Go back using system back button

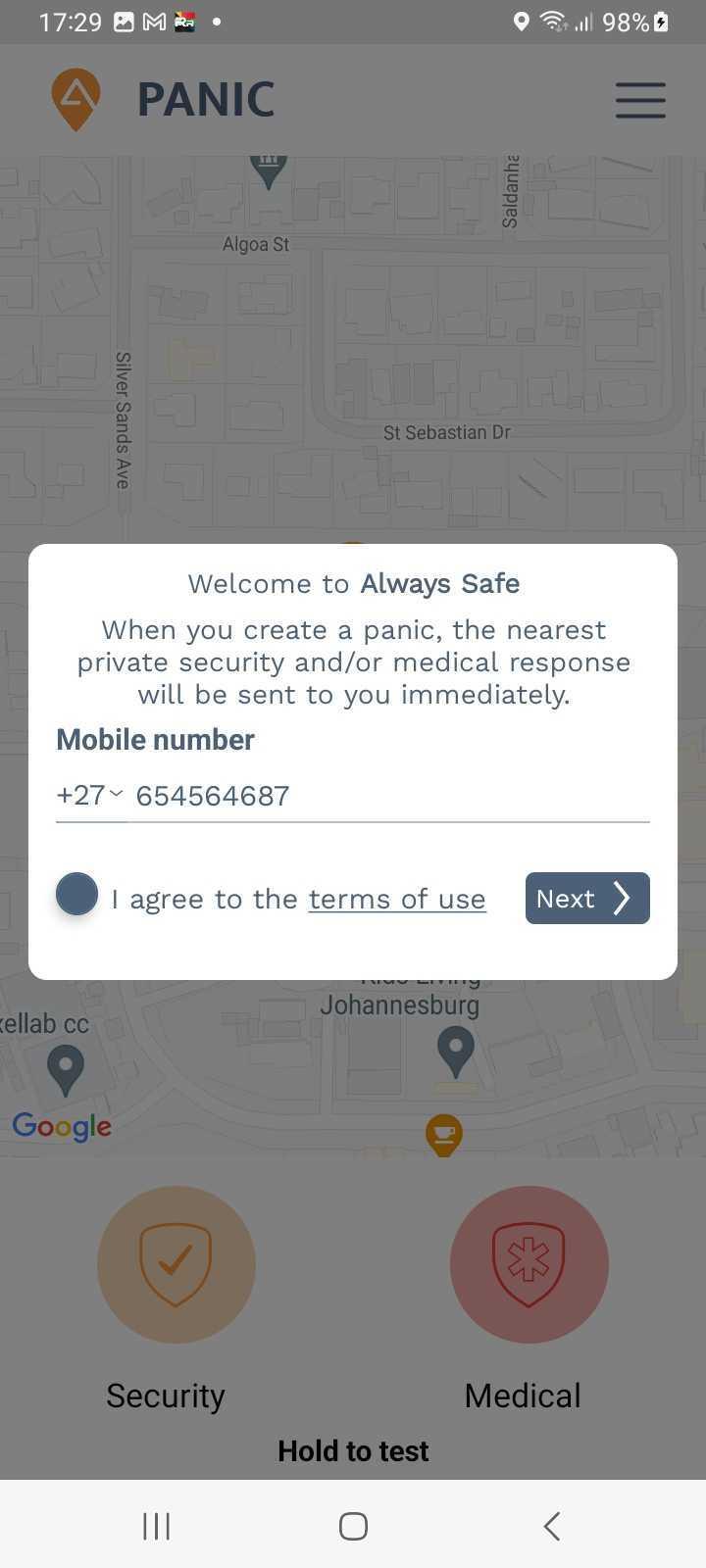(x=551, y=1526)
